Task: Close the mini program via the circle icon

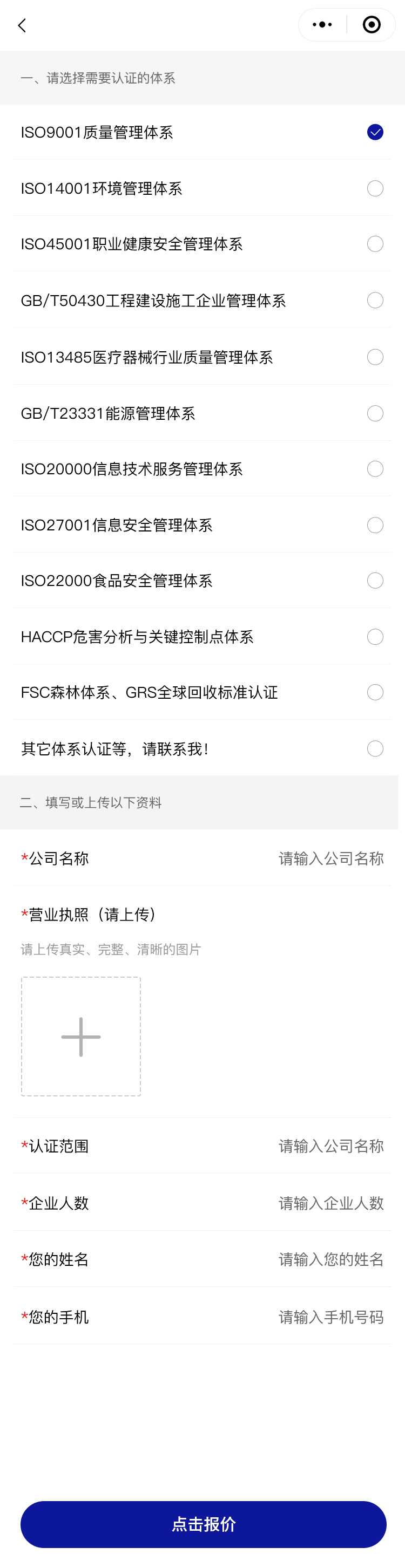Action: click(372, 25)
